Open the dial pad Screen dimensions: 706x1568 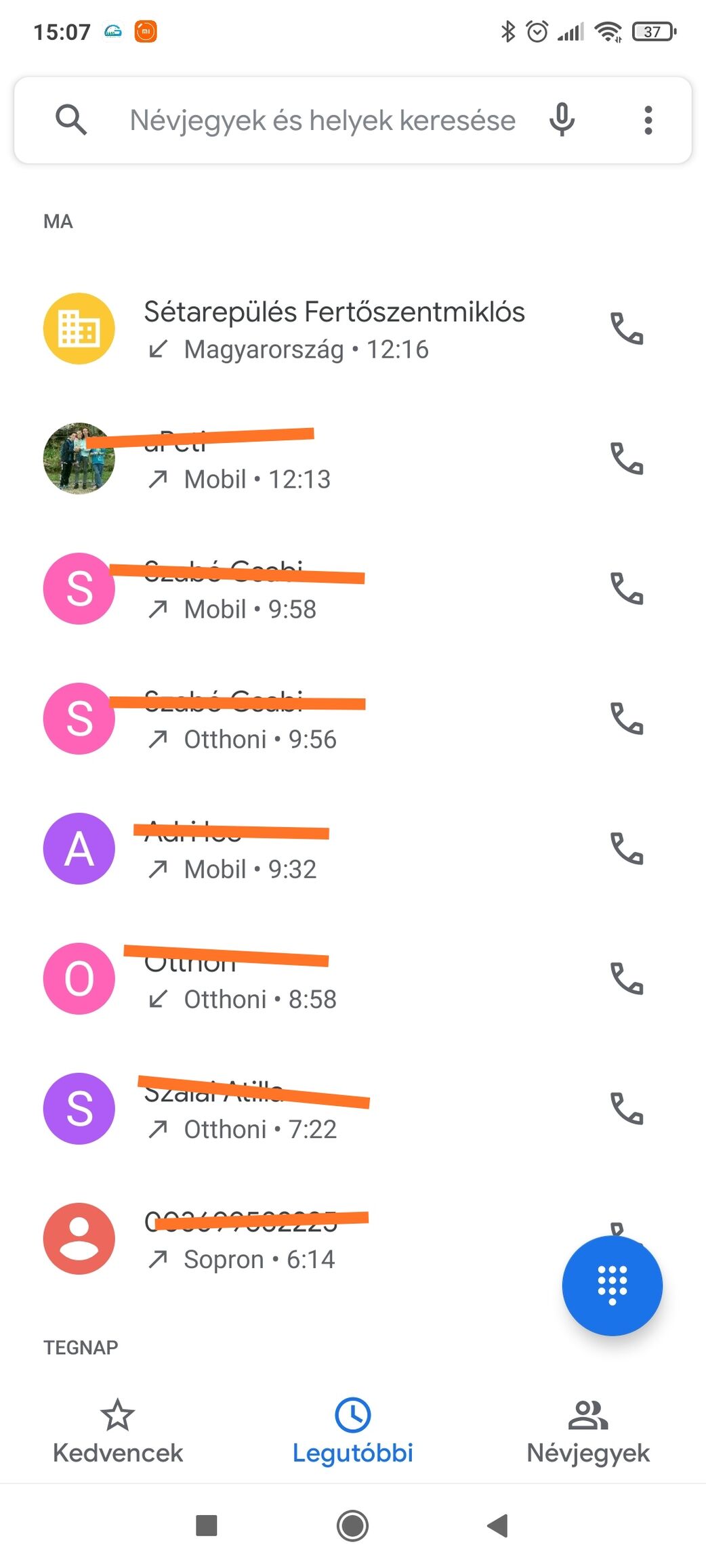click(612, 1286)
